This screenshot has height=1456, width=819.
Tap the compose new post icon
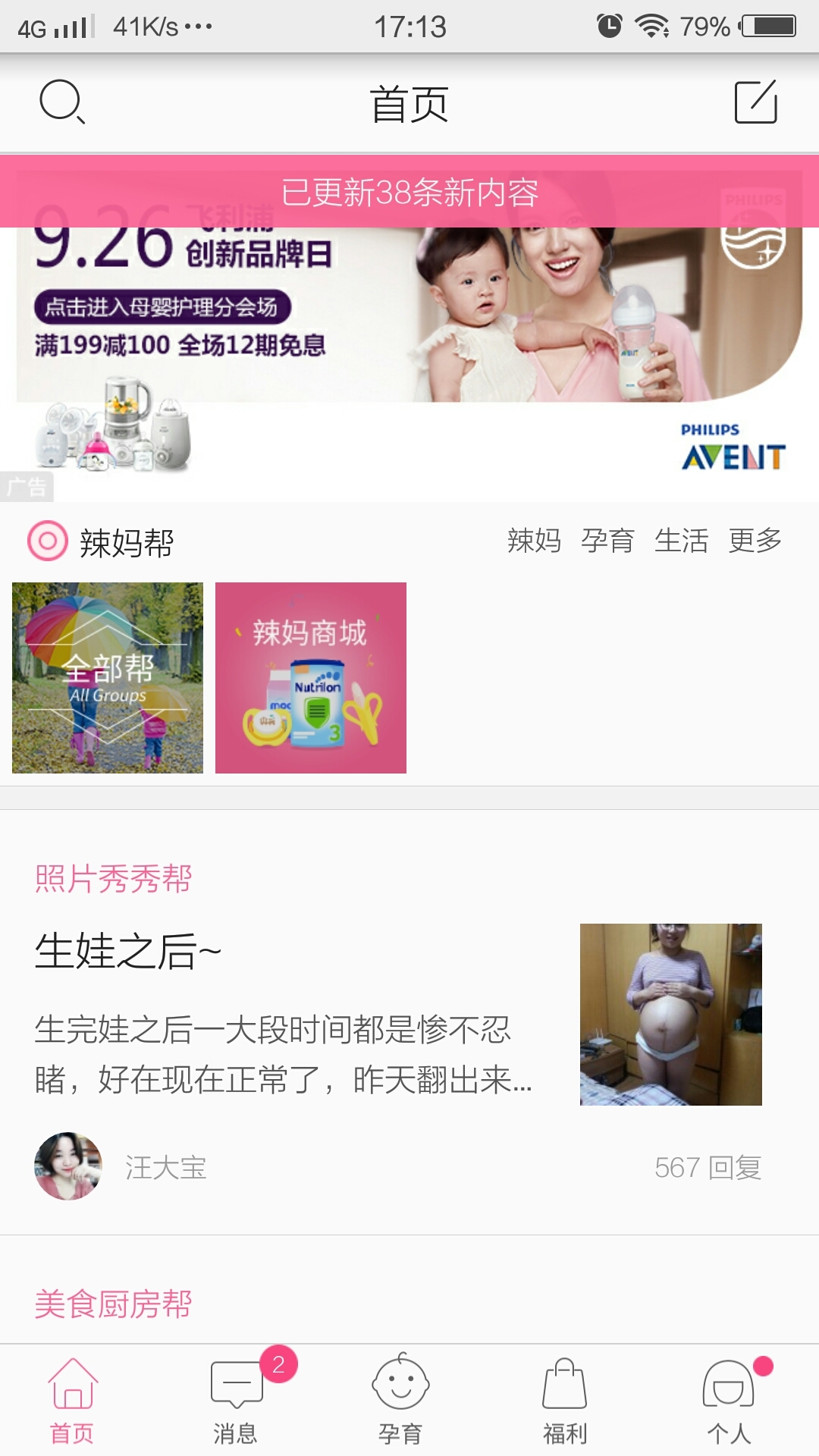(x=756, y=102)
